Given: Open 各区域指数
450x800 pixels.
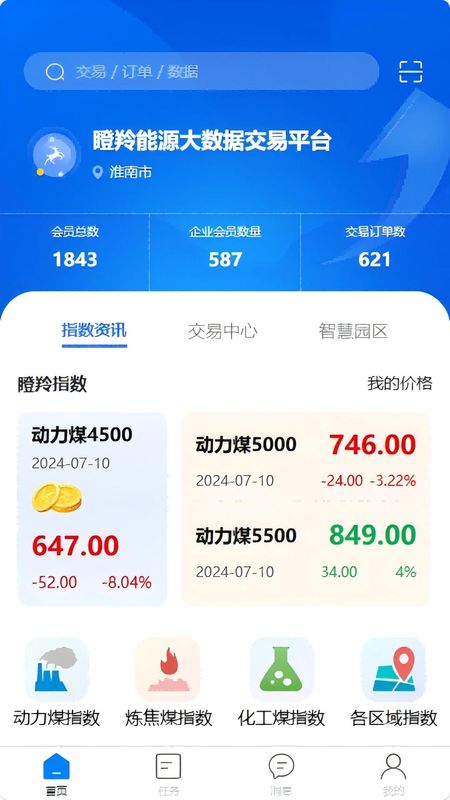Looking at the screenshot, I should [x=393, y=683].
